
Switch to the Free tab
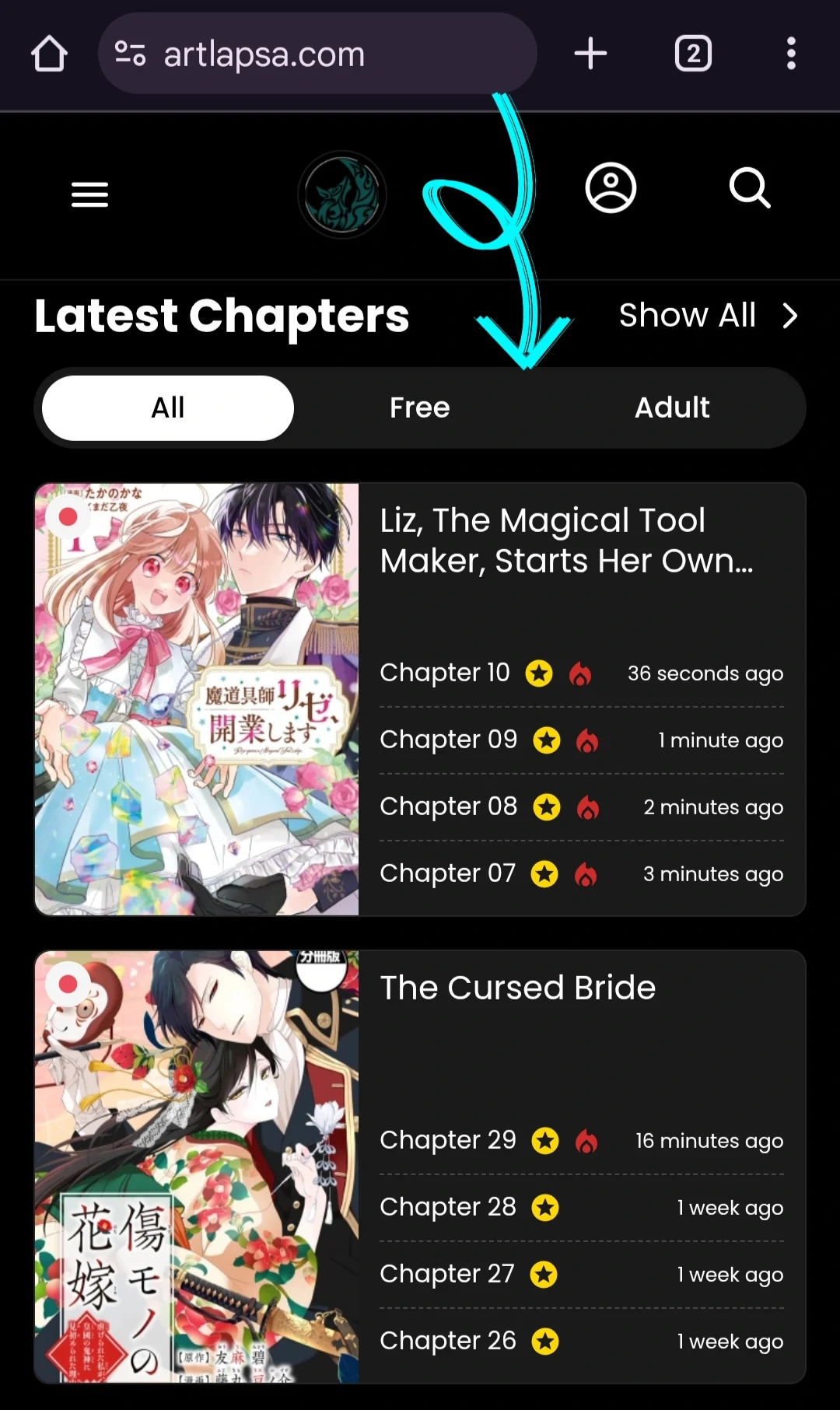420,408
